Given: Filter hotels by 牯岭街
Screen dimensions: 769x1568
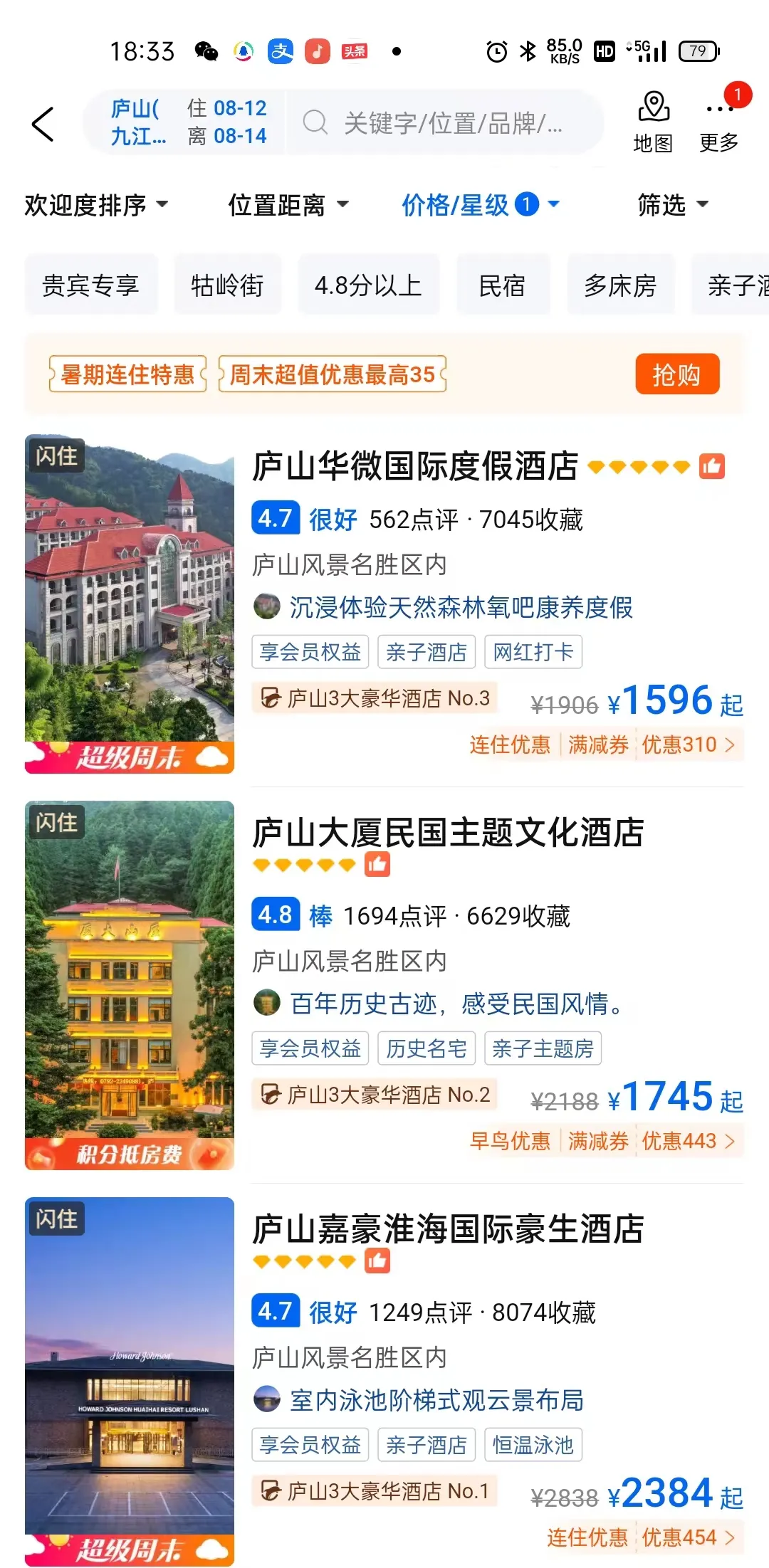Looking at the screenshot, I should (x=227, y=285).
